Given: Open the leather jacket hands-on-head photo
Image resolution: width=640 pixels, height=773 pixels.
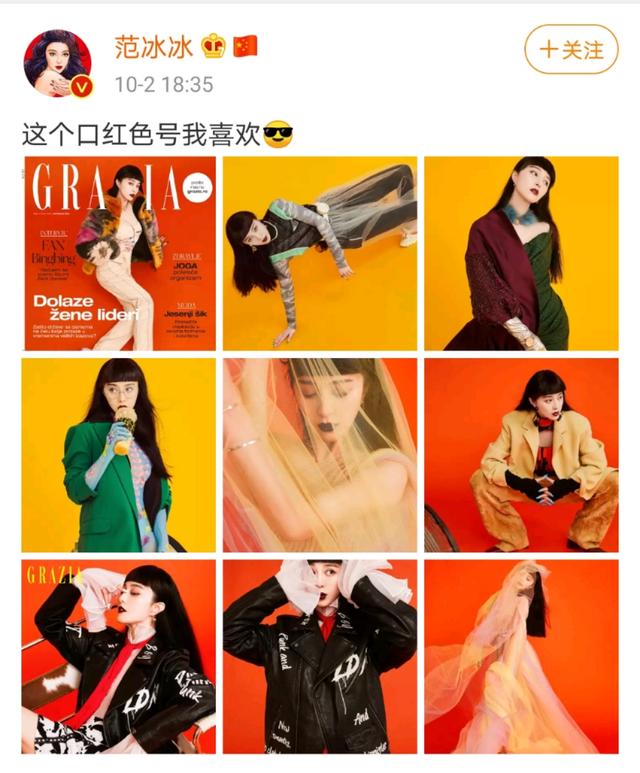Looking at the screenshot, I should coord(320,656).
